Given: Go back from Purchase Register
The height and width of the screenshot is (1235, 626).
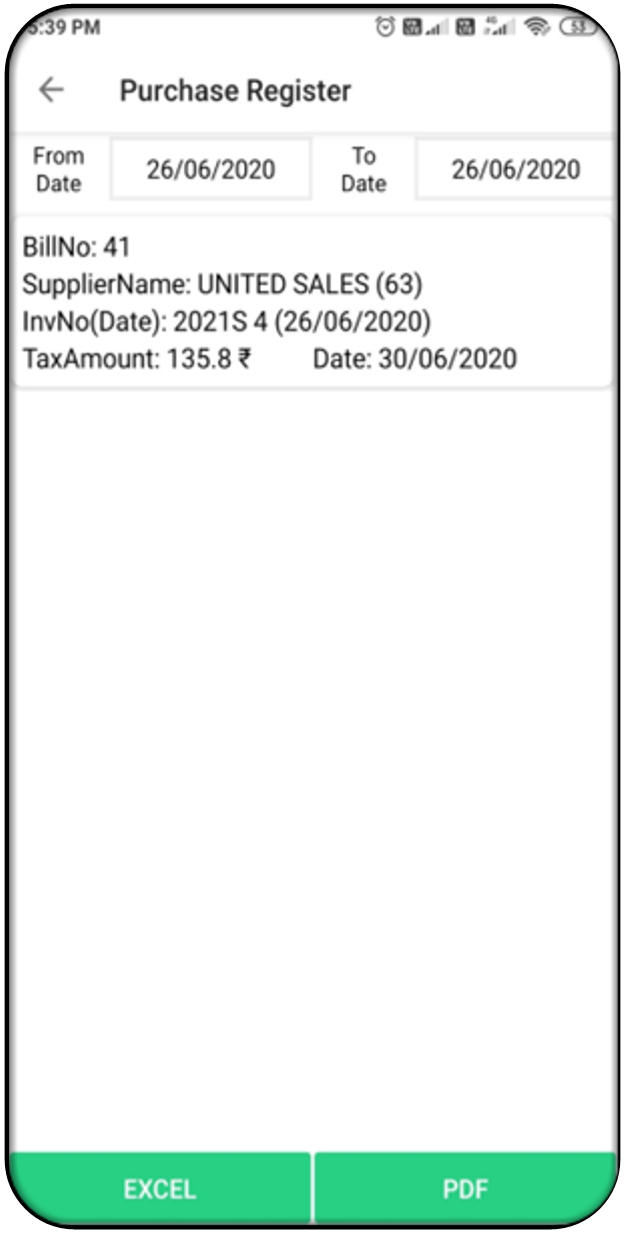Looking at the screenshot, I should click(x=51, y=90).
